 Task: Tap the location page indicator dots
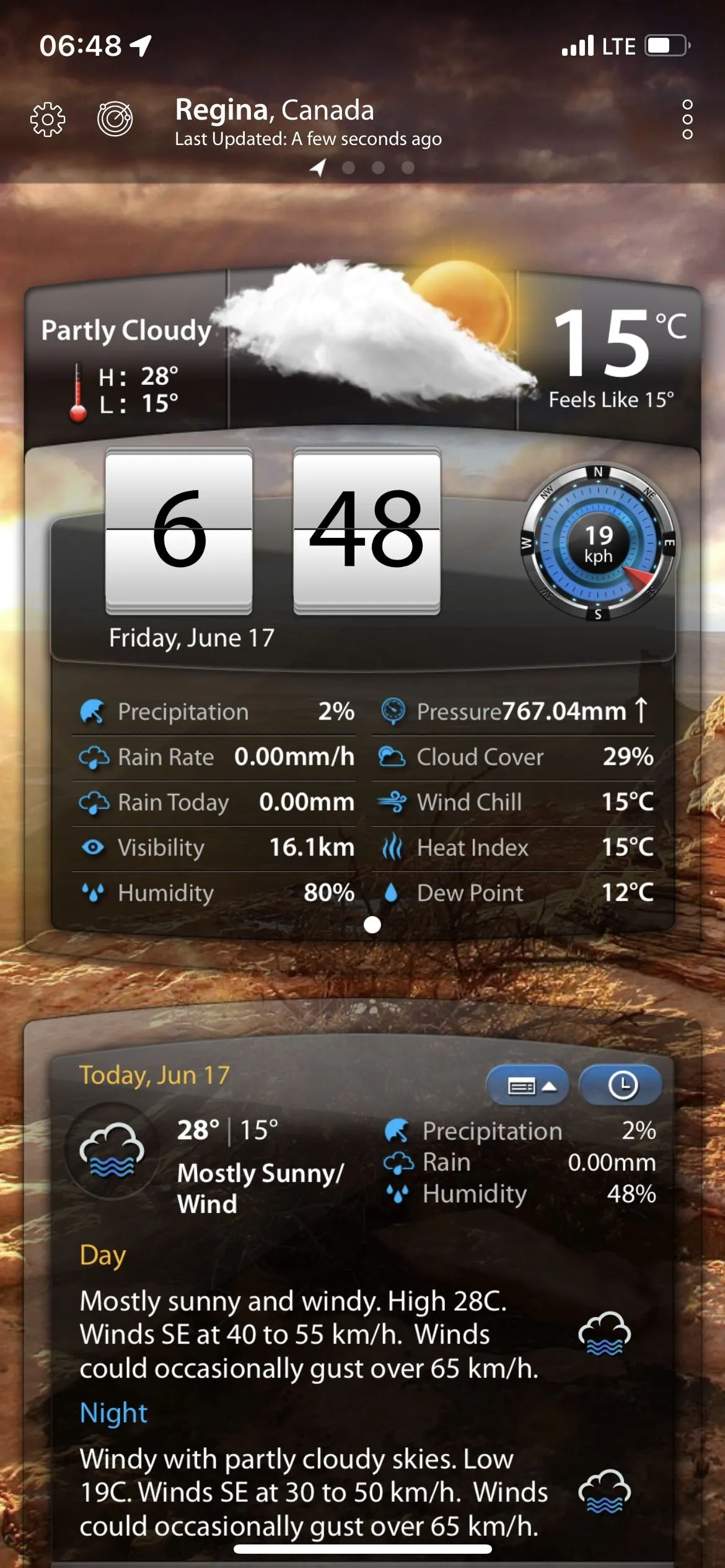[x=363, y=167]
